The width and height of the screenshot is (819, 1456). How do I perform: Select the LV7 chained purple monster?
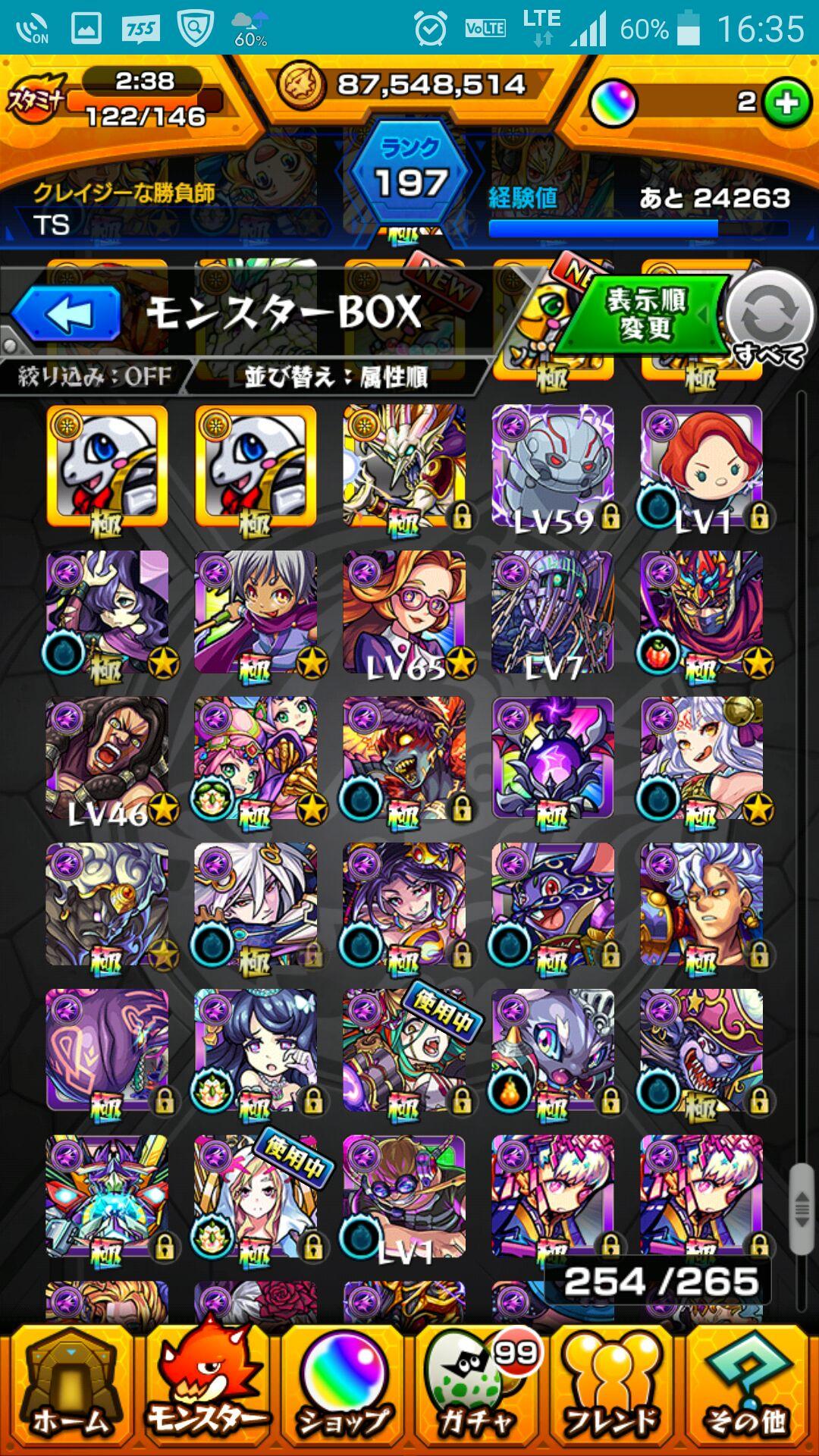coord(553,612)
